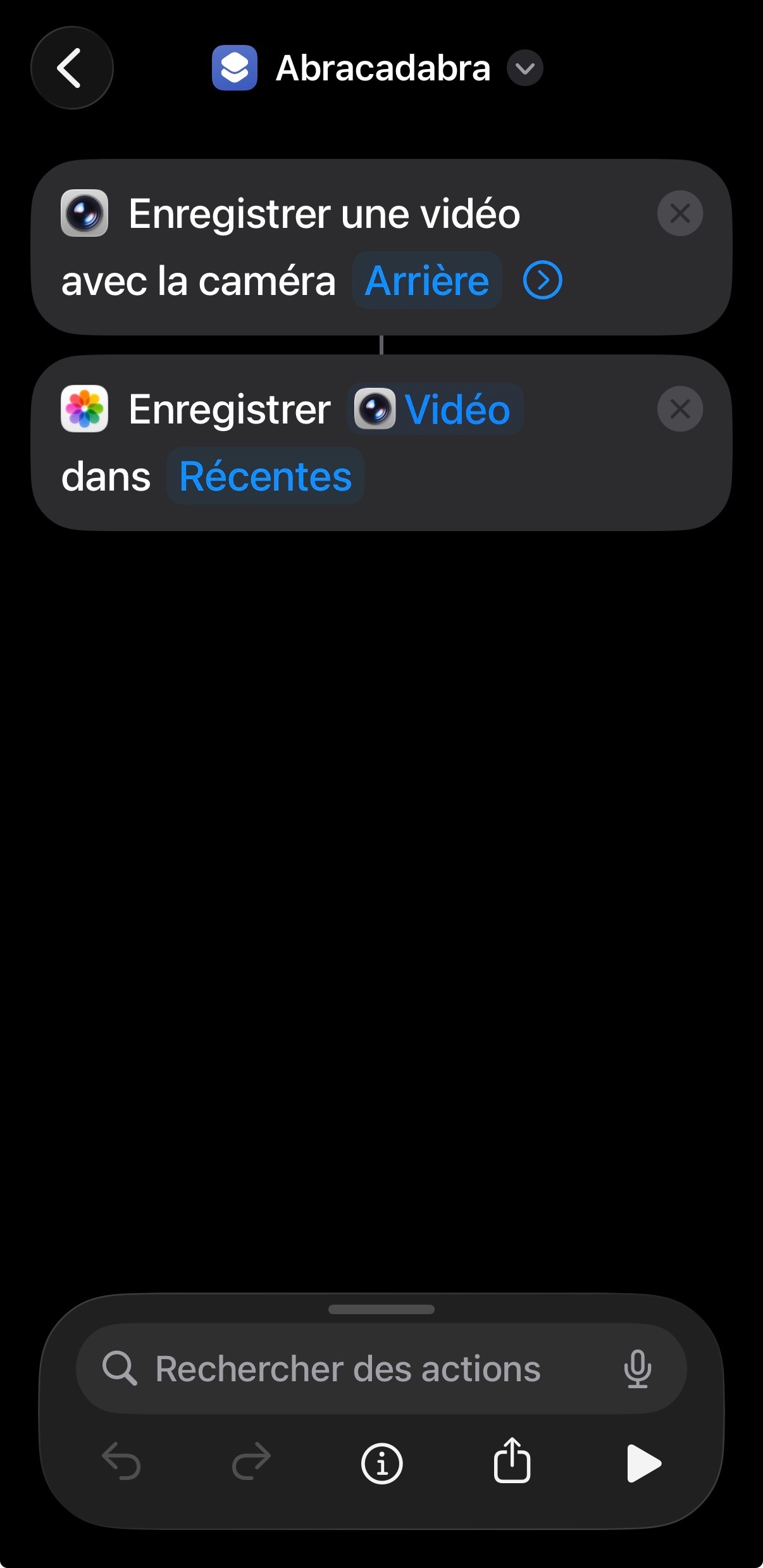The height and width of the screenshot is (1568, 763).
Task: Activate microphone dictation in search
Action: pos(637,1369)
